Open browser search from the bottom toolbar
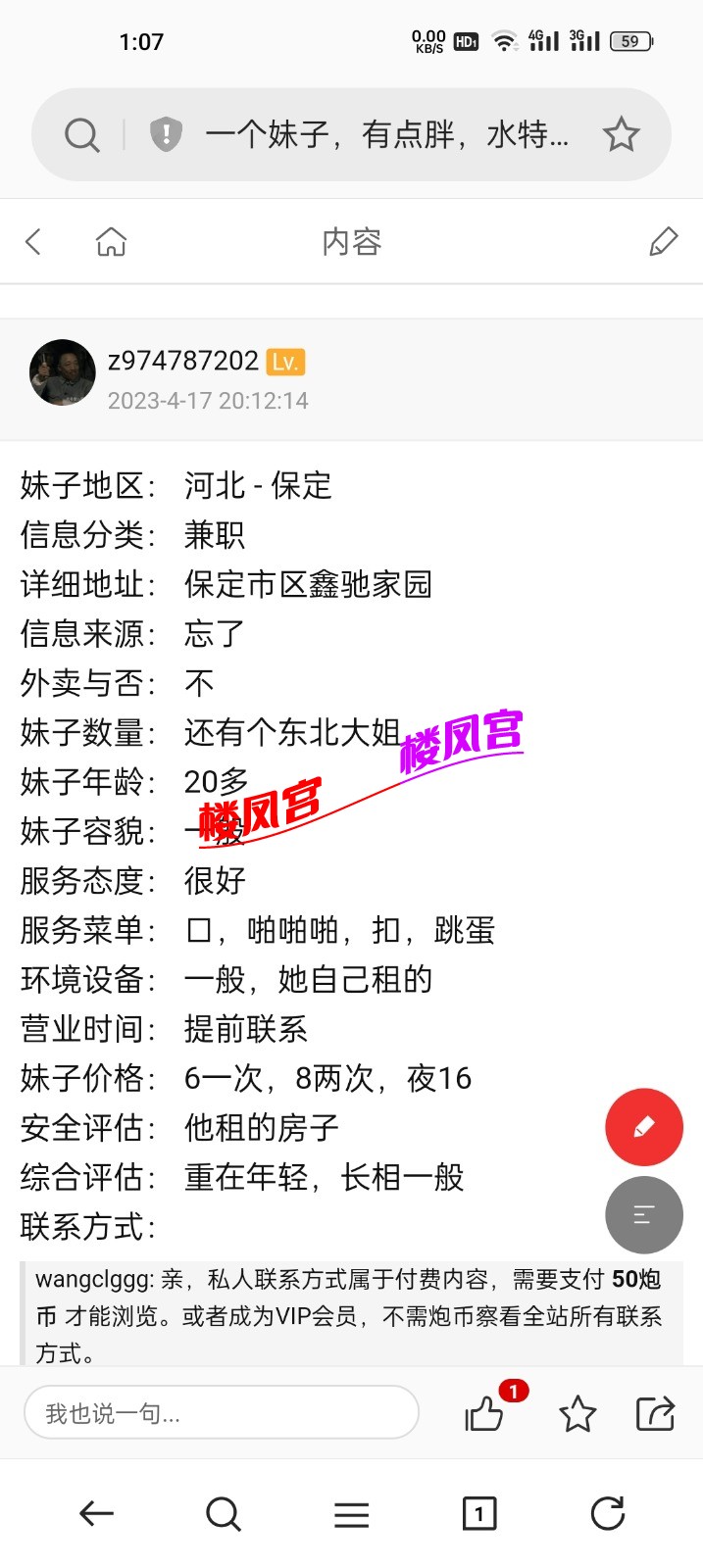The image size is (703, 1568). tap(224, 1514)
